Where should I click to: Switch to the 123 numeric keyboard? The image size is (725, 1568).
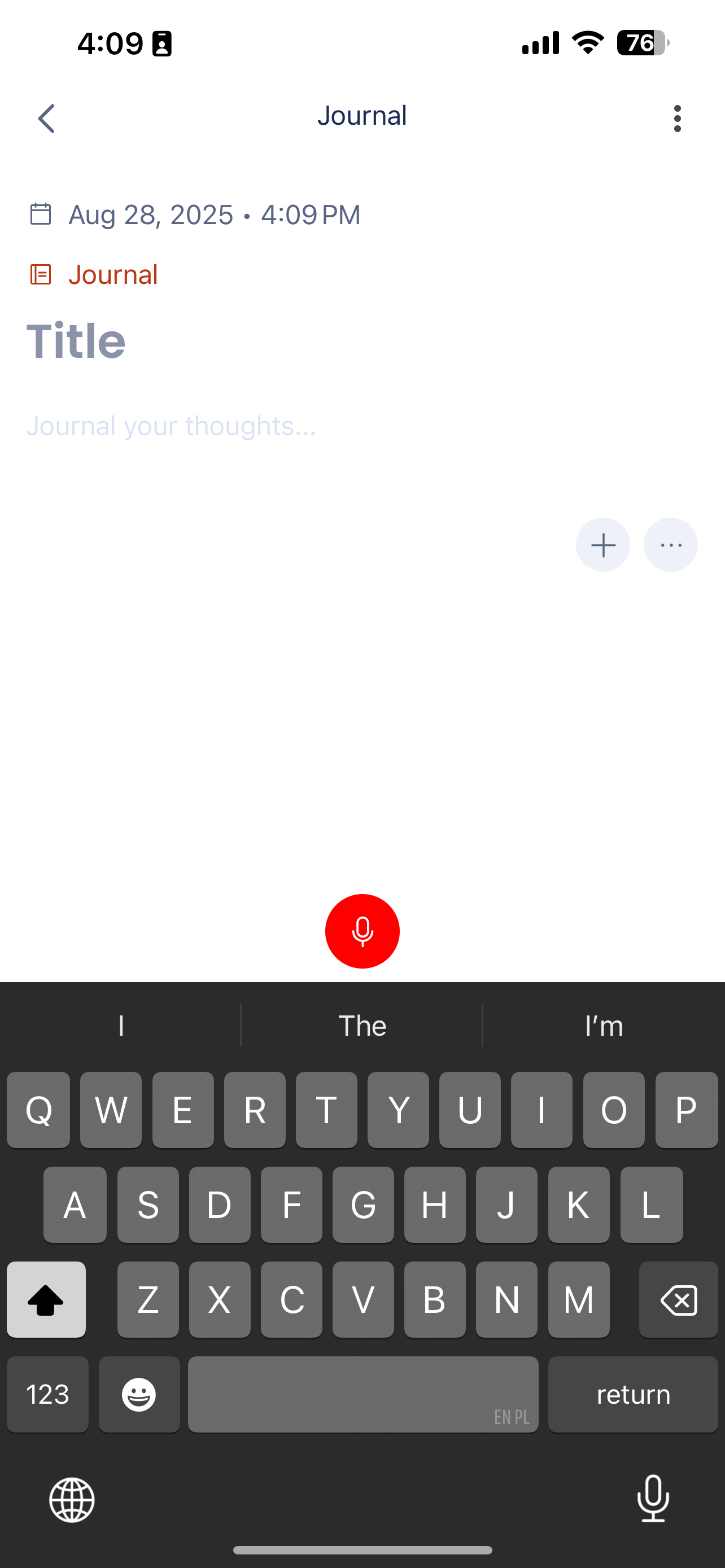pyautogui.click(x=47, y=1394)
